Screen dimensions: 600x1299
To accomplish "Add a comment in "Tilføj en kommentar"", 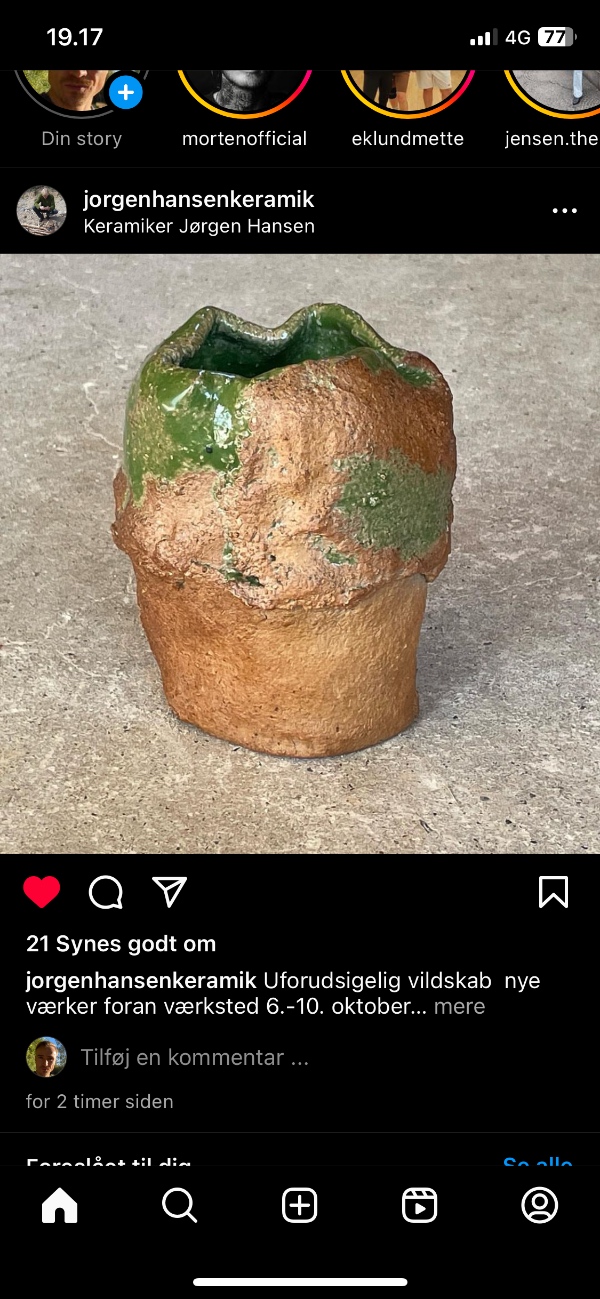I will [x=195, y=1057].
